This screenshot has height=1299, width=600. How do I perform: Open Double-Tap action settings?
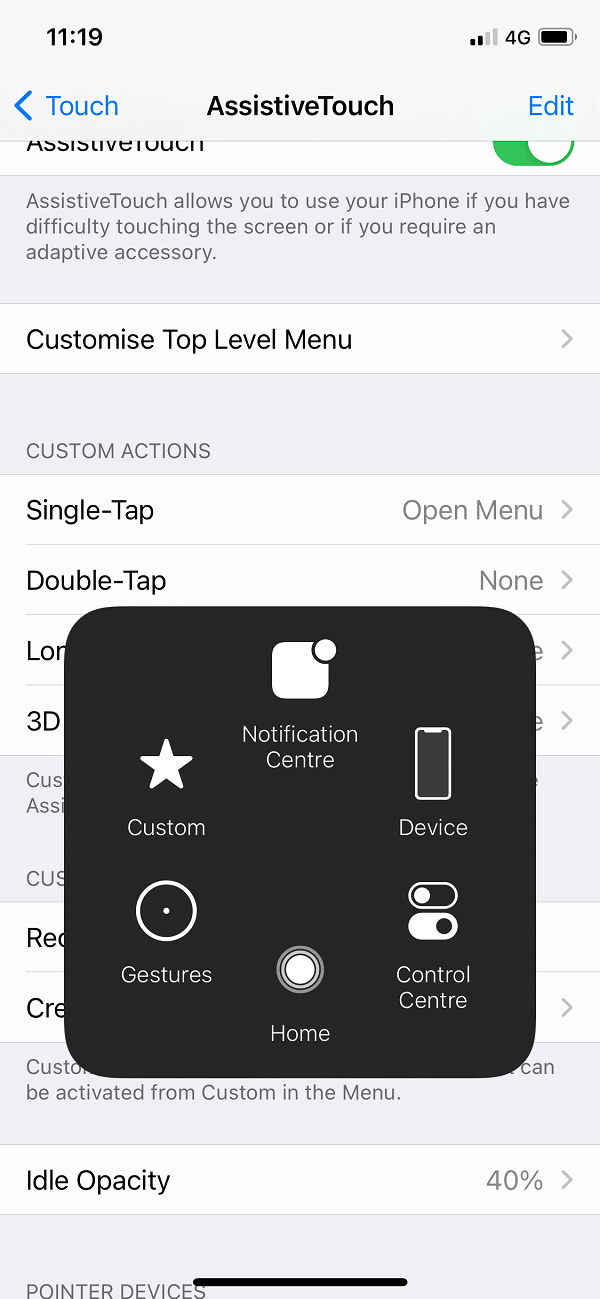click(300, 580)
